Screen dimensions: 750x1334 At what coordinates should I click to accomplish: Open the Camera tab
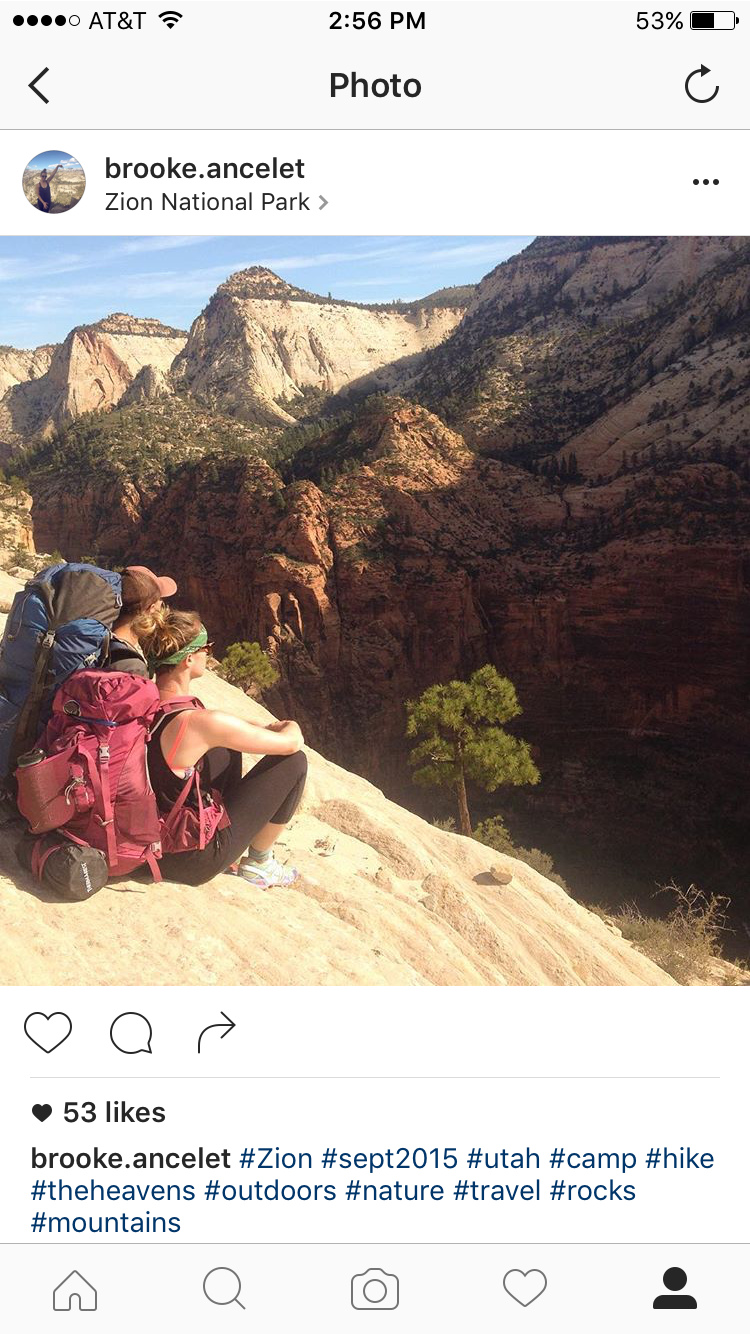click(375, 1289)
